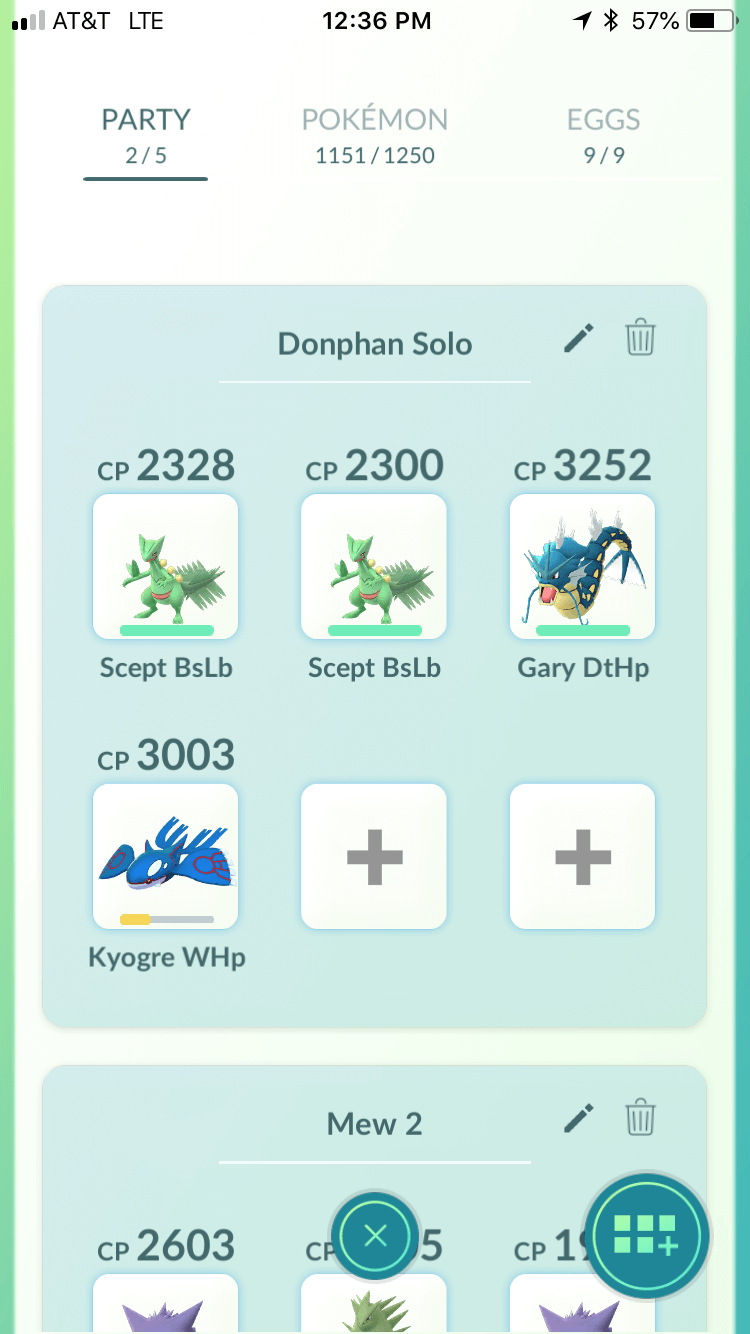Select the Party tab

tap(146, 136)
